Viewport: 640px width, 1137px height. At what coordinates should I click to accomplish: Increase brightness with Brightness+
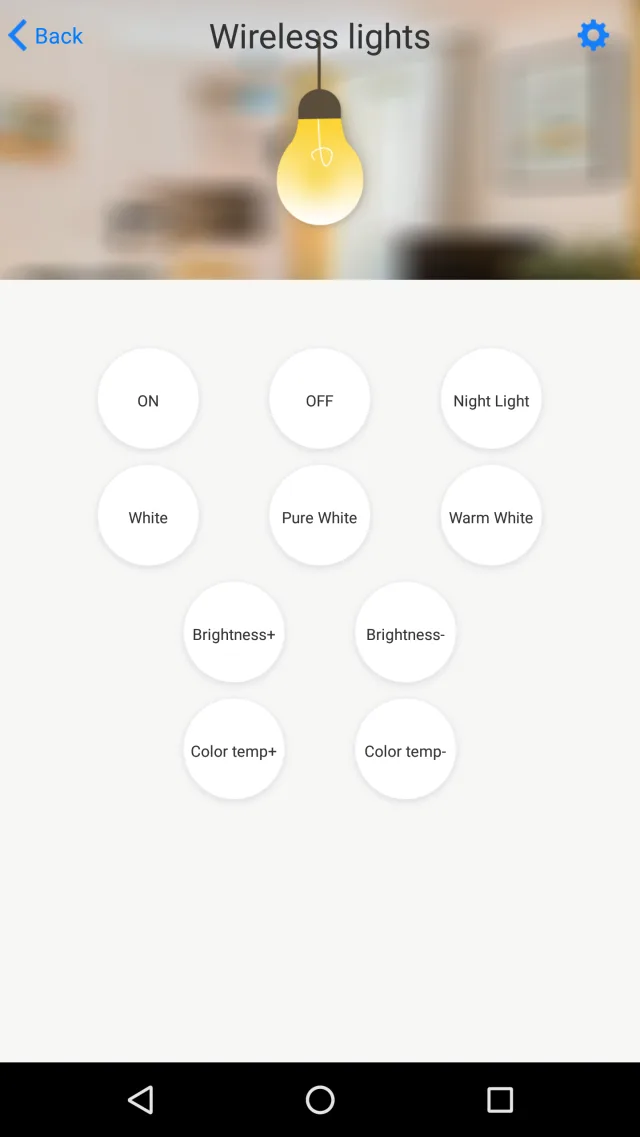[x=234, y=633]
